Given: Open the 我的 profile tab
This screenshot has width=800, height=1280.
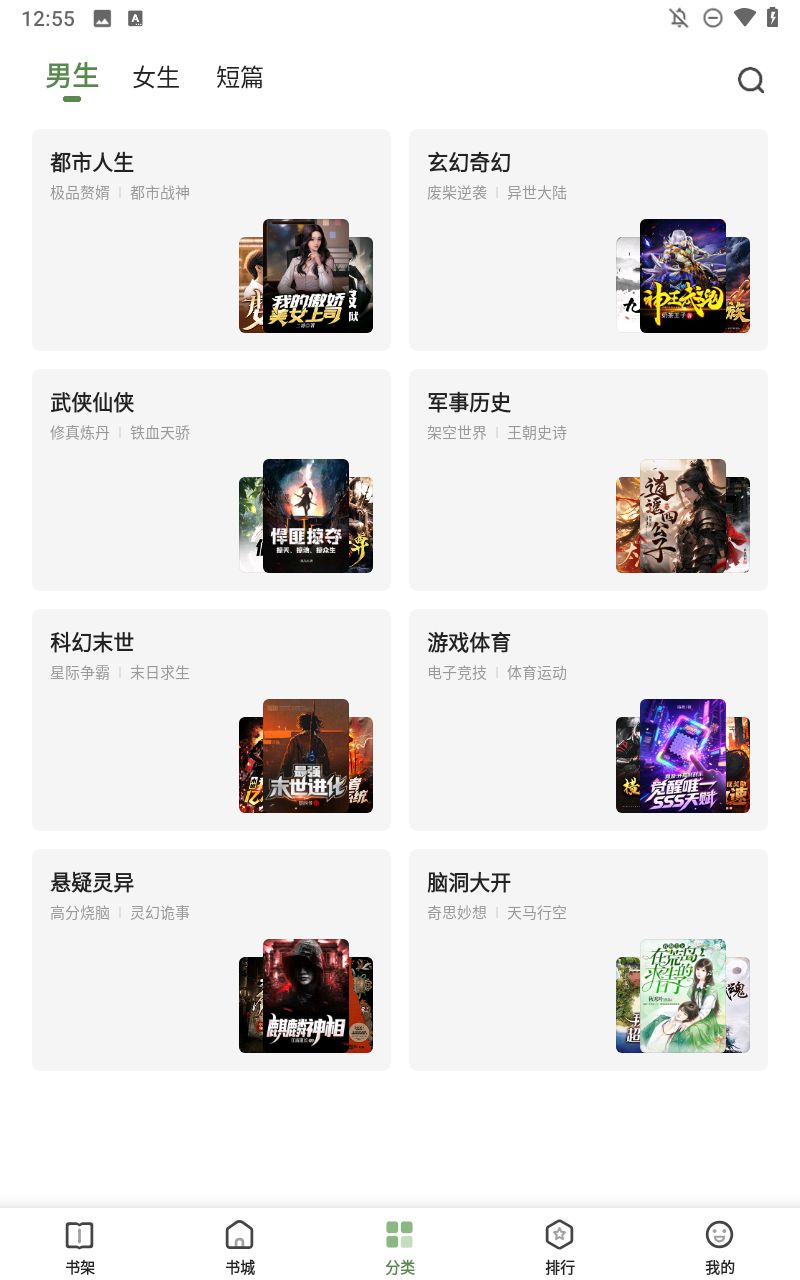Looking at the screenshot, I should (x=720, y=1246).
